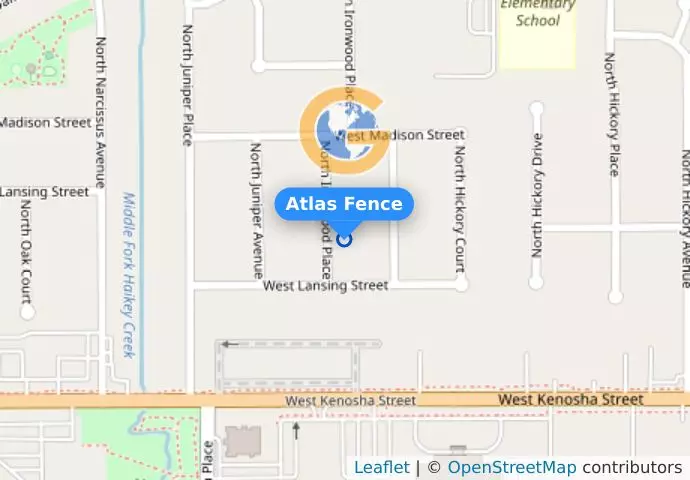This screenshot has width=690, height=480.
Task: Tap the Atlas Fence popup label
Action: (344, 204)
